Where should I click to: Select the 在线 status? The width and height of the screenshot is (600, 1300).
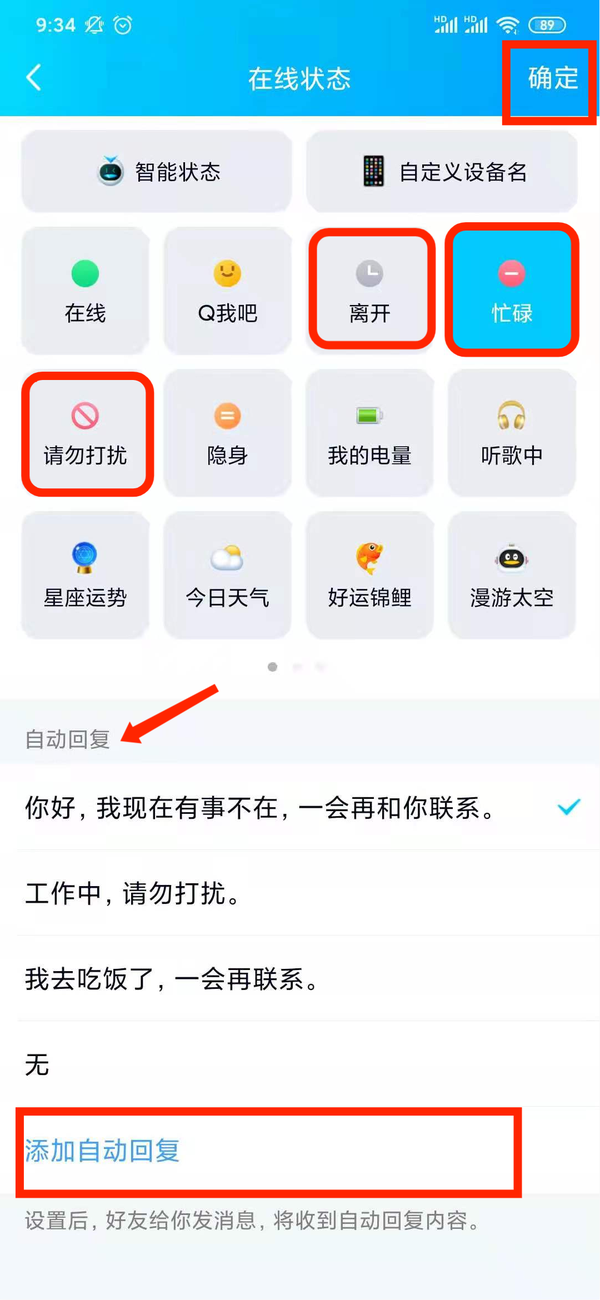tap(85, 291)
